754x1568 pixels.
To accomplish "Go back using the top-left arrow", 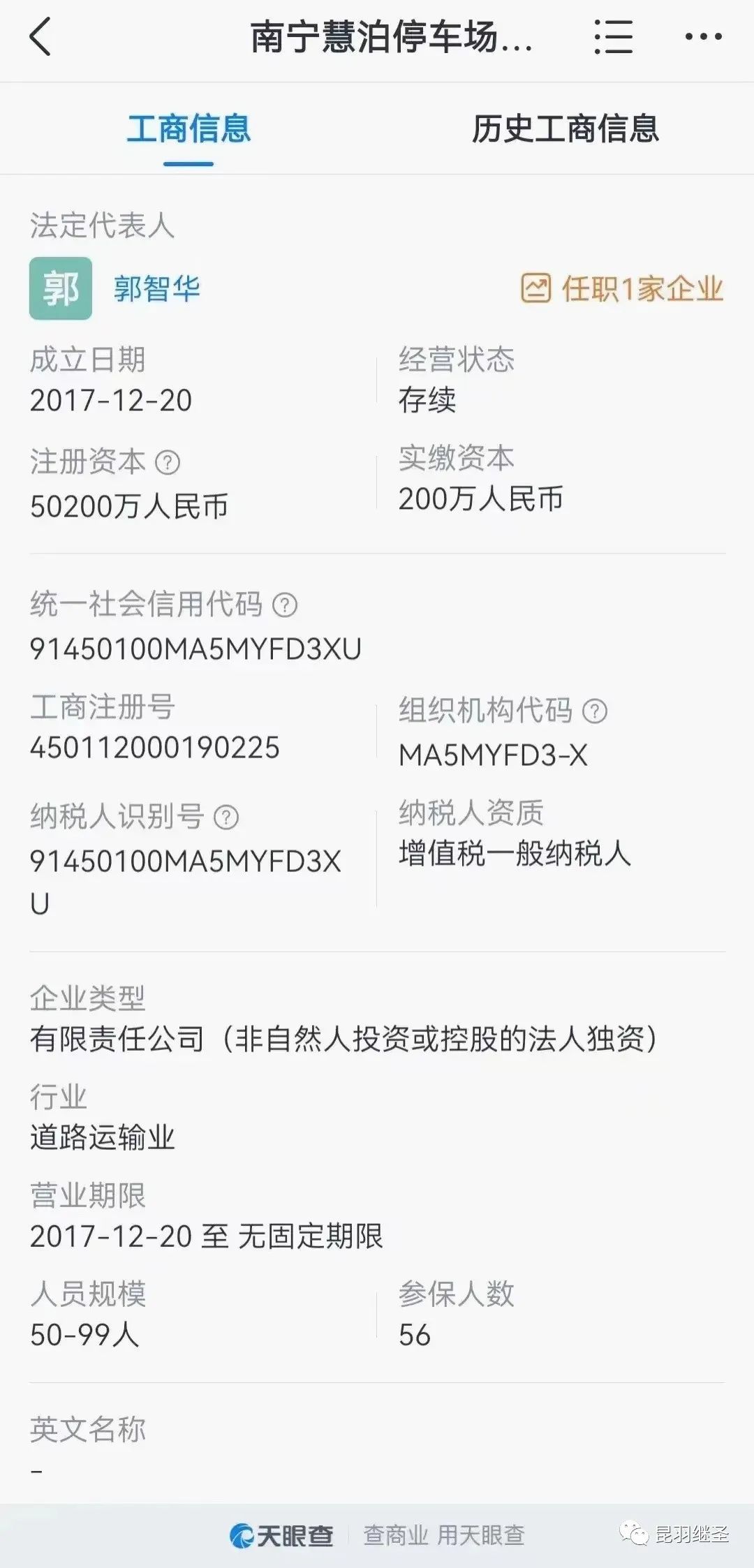I will coord(40,37).
